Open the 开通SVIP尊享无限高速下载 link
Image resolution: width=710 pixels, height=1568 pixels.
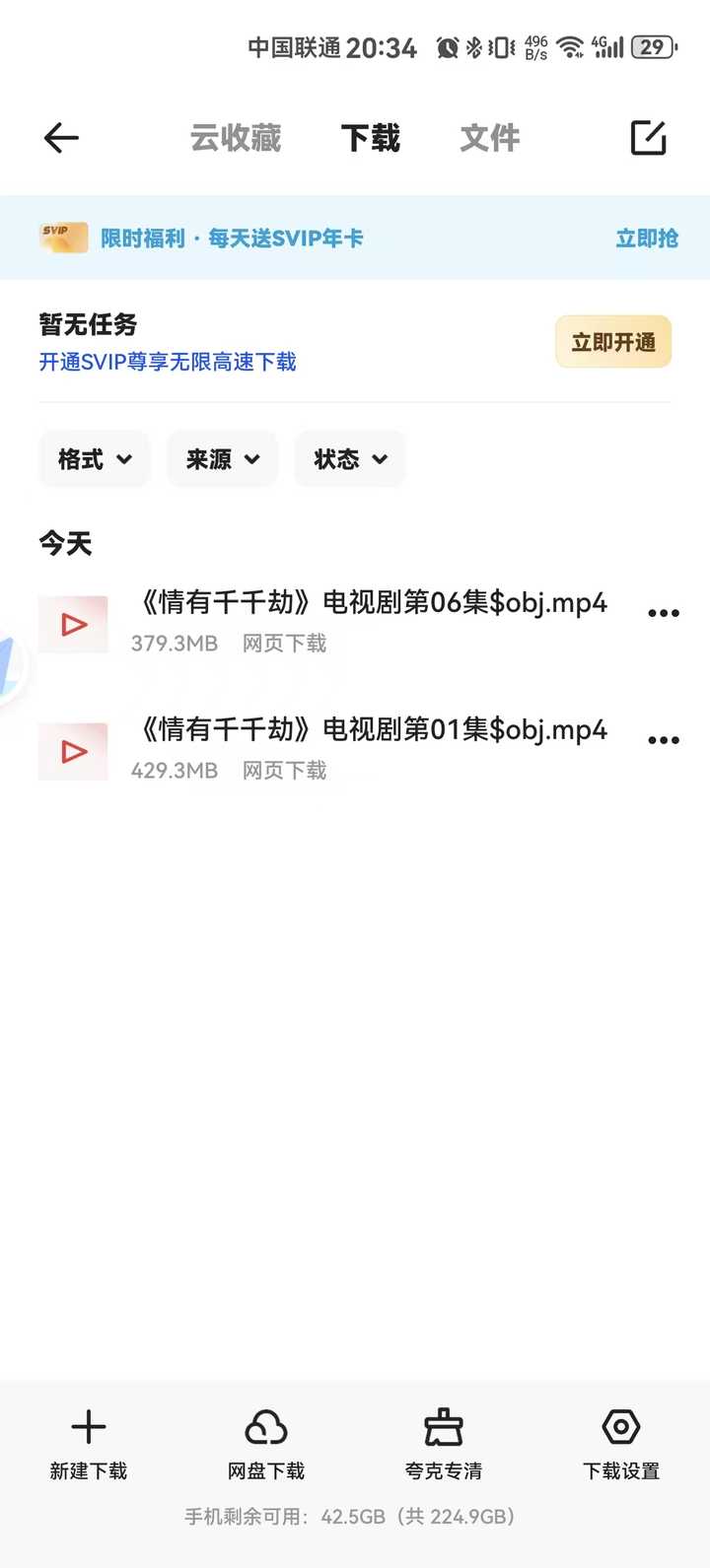pos(168,362)
